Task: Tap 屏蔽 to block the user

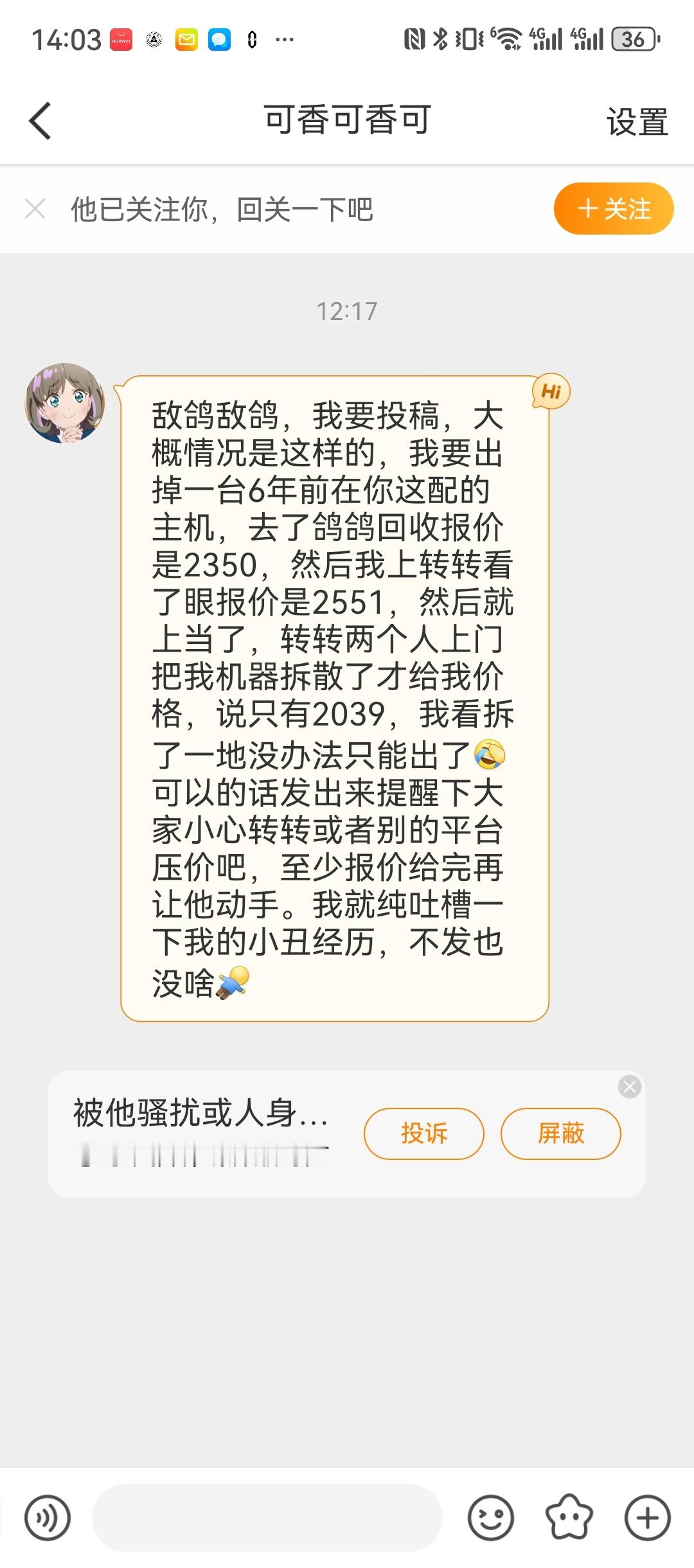Action: click(560, 1134)
